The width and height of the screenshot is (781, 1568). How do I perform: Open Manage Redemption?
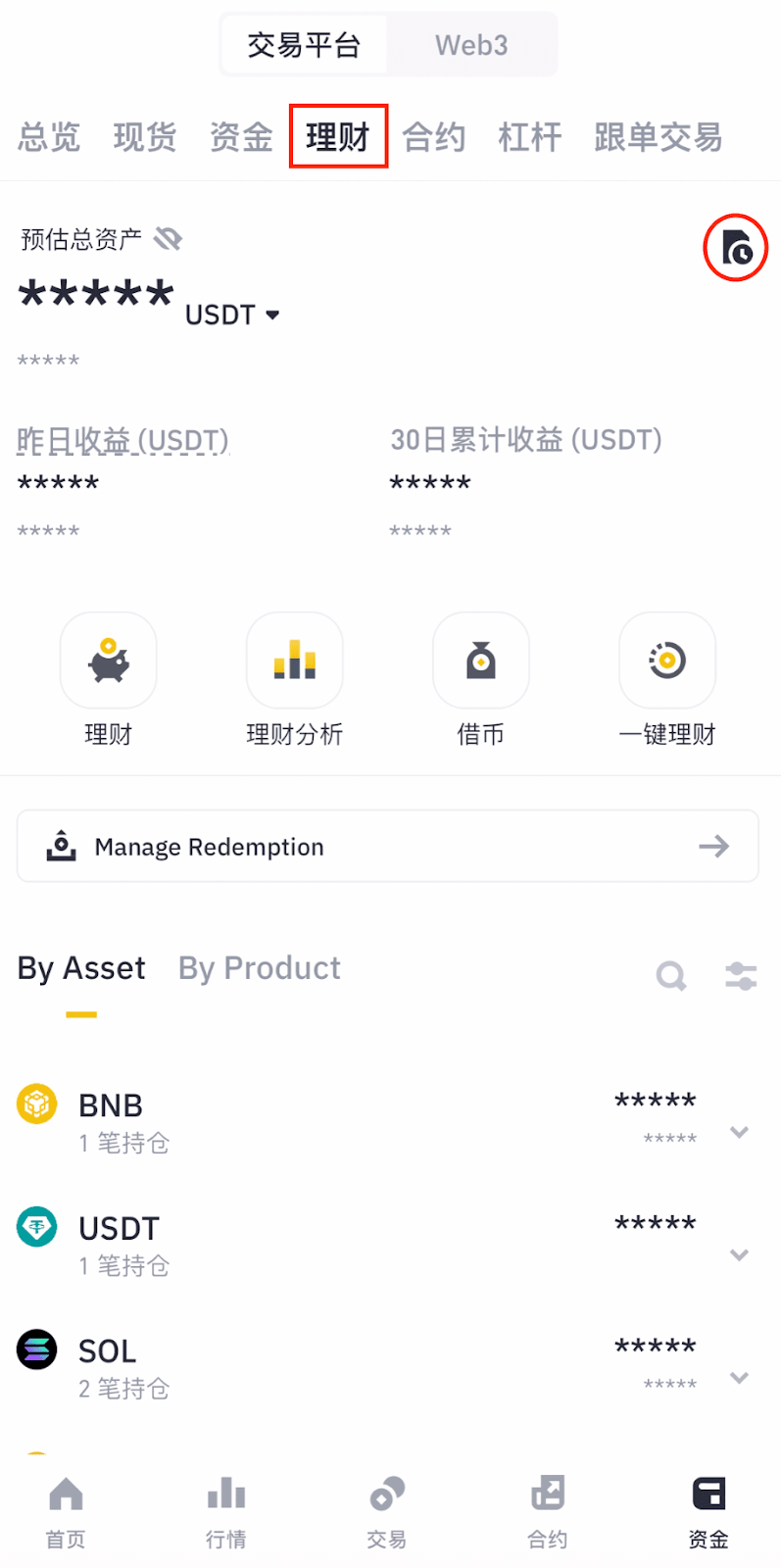click(x=388, y=846)
